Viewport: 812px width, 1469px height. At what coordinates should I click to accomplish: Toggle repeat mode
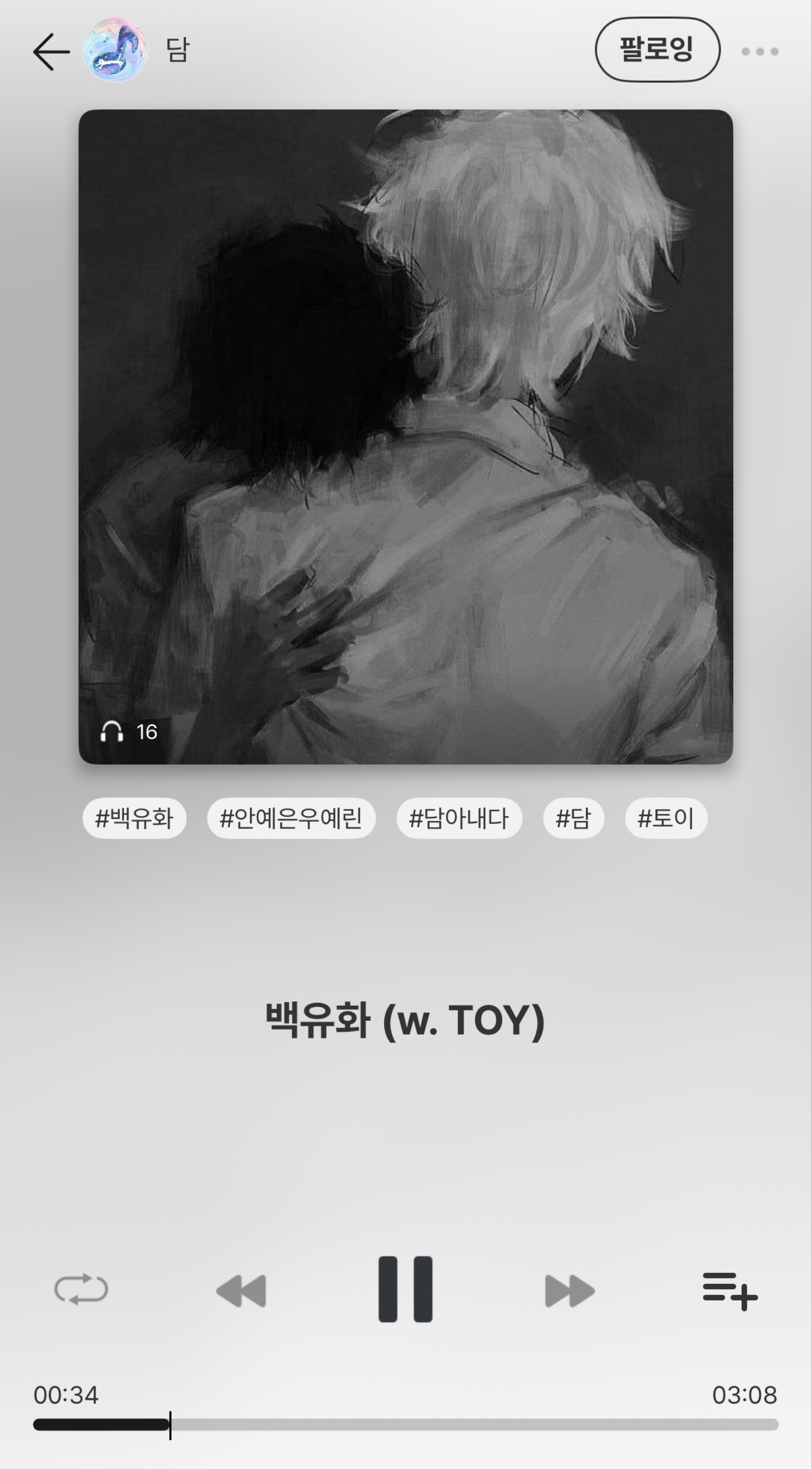click(x=81, y=1289)
